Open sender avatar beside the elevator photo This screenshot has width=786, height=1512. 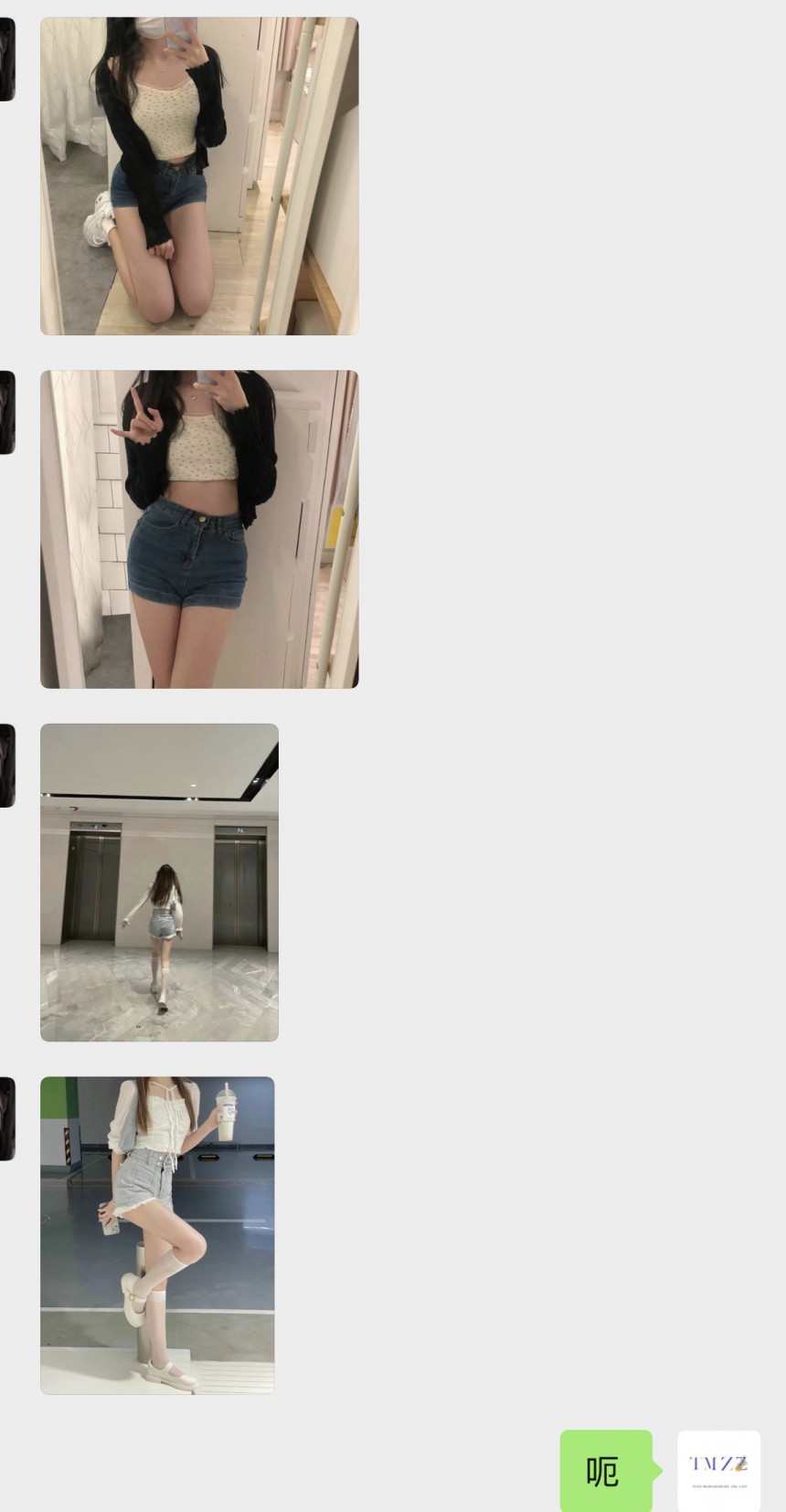tap(7, 766)
